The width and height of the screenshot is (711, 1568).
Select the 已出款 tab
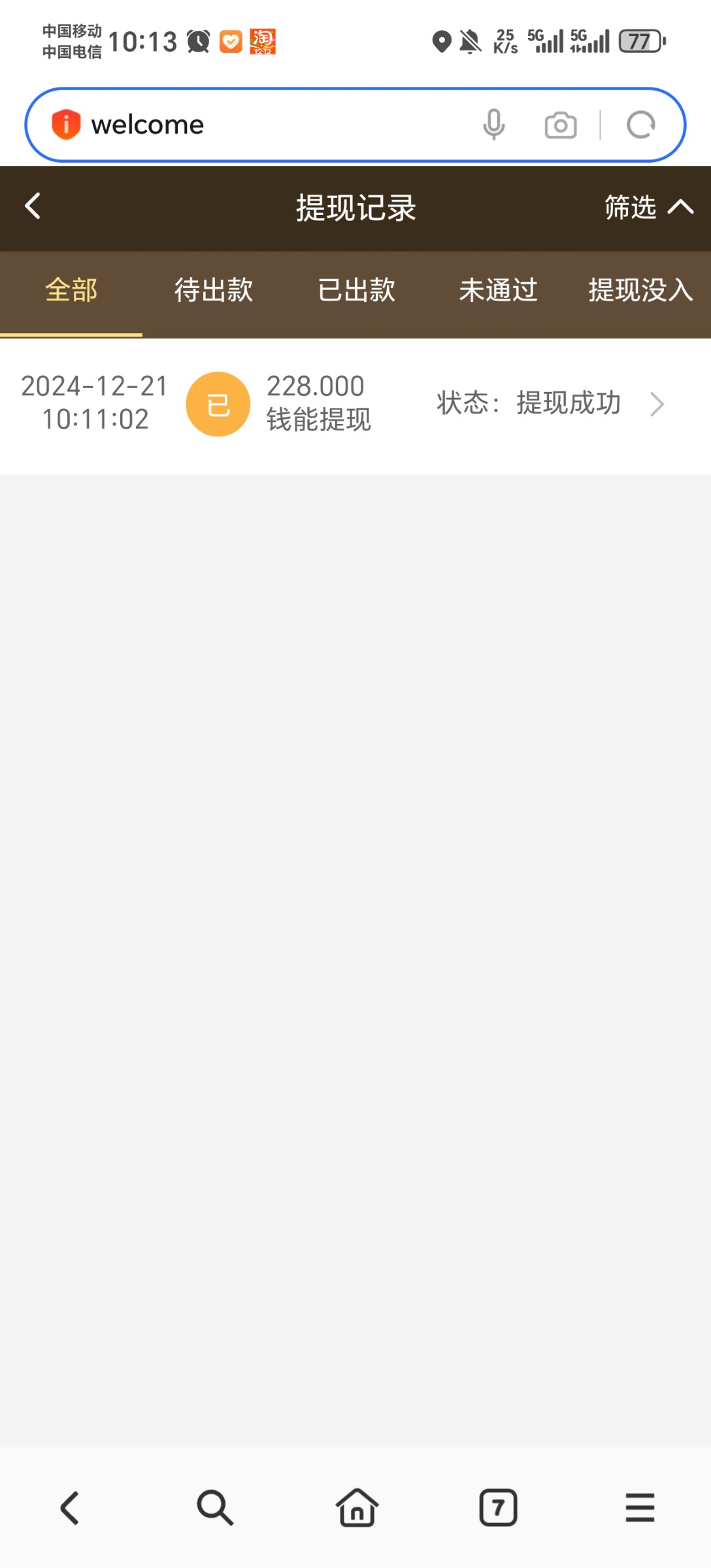click(x=356, y=289)
